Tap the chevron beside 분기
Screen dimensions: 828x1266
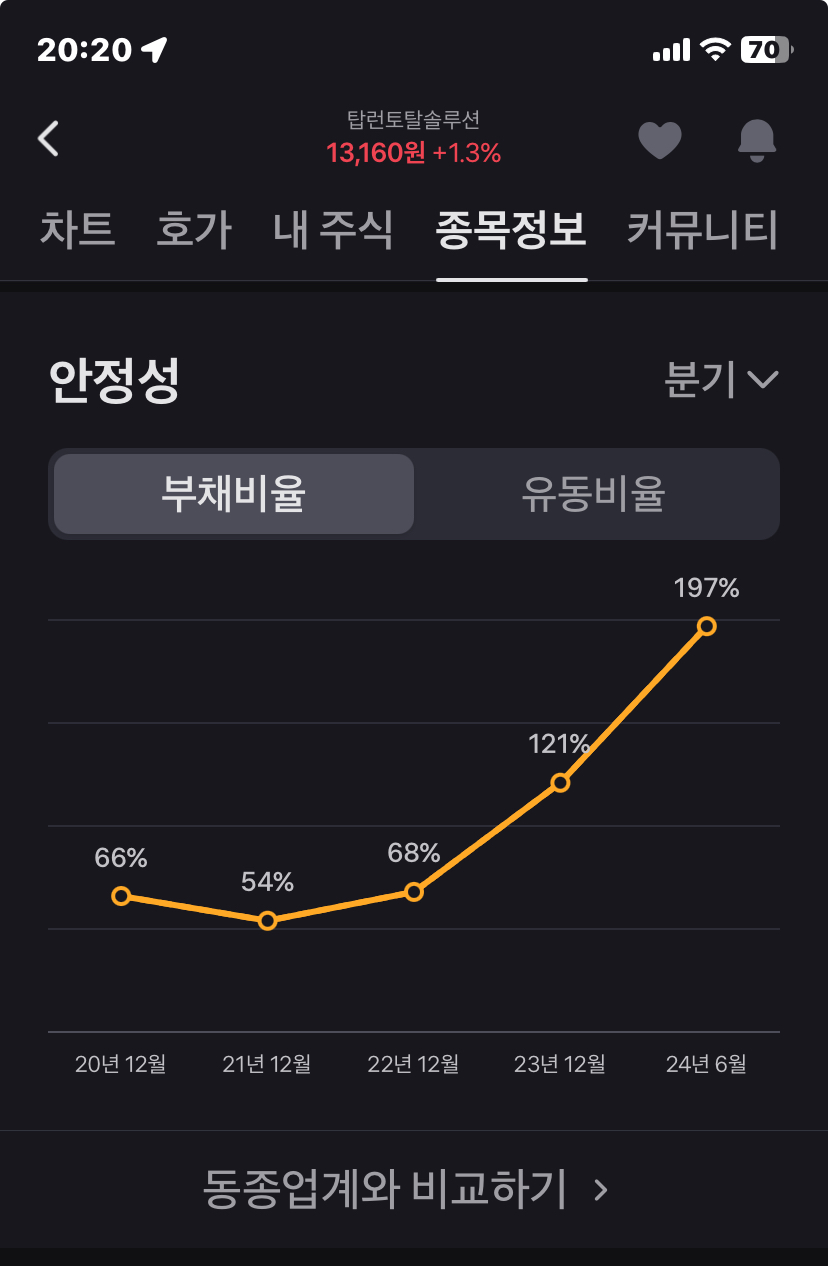tap(764, 379)
